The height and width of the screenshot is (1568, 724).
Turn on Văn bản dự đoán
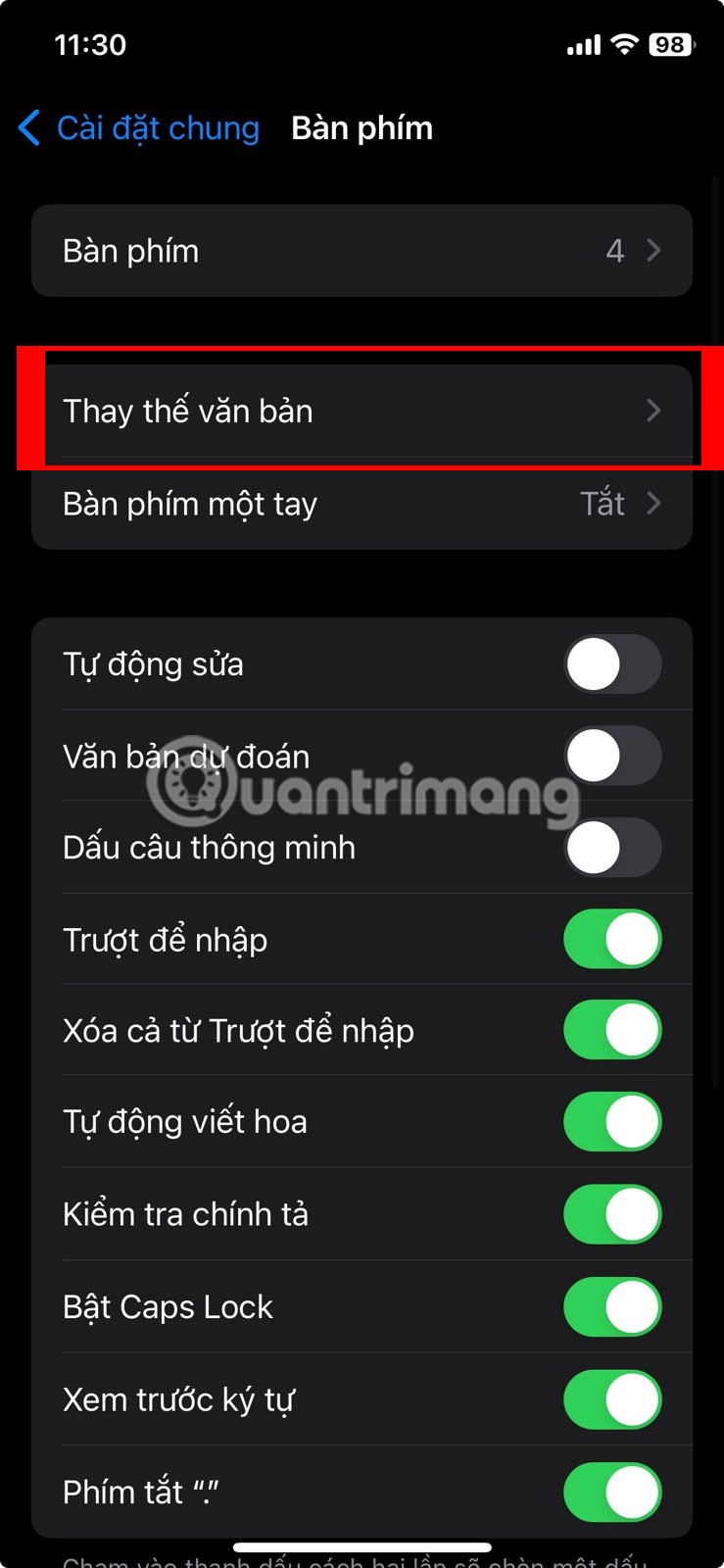(x=612, y=757)
